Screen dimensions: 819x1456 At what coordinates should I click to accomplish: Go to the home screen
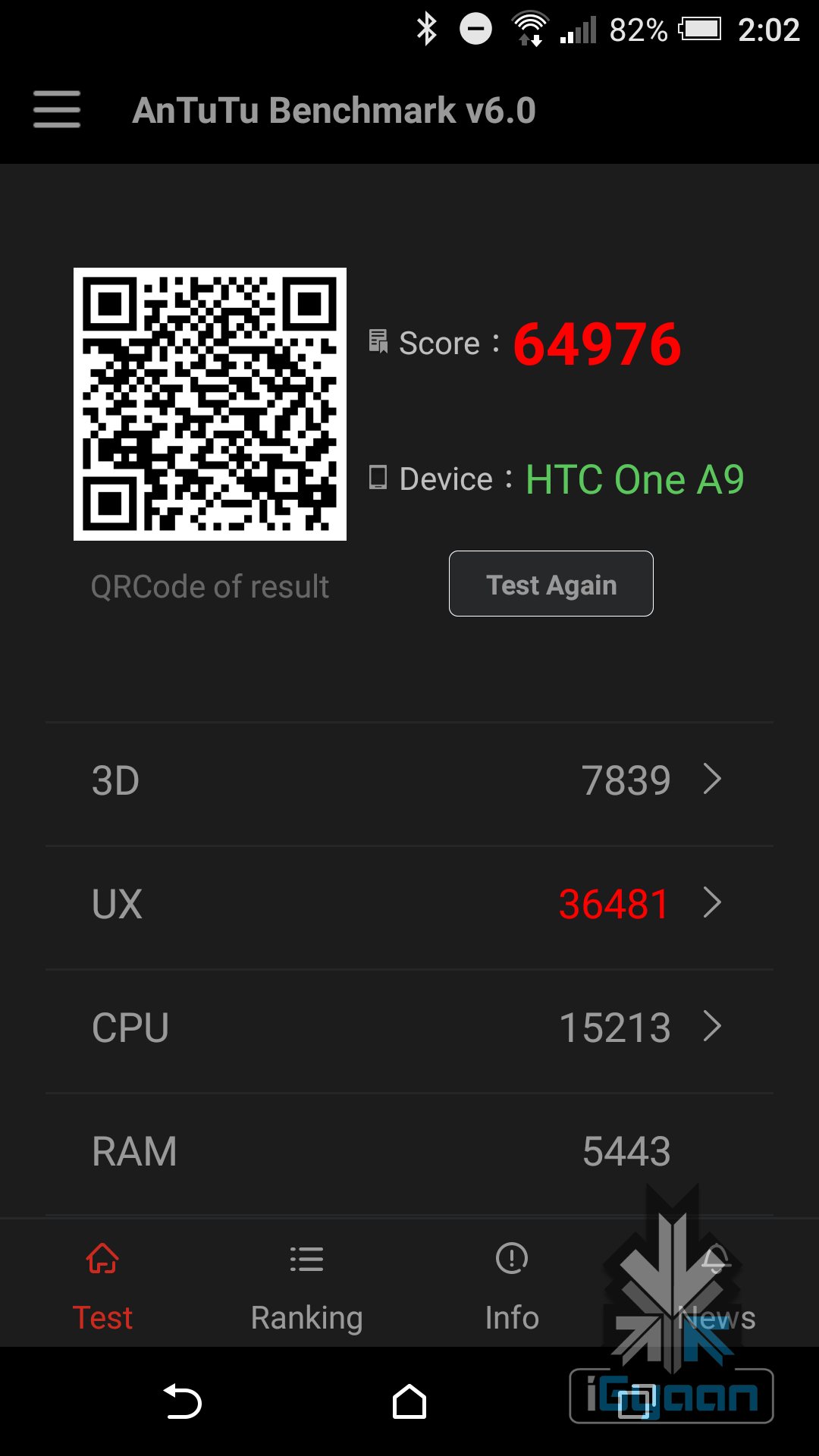(409, 1401)
